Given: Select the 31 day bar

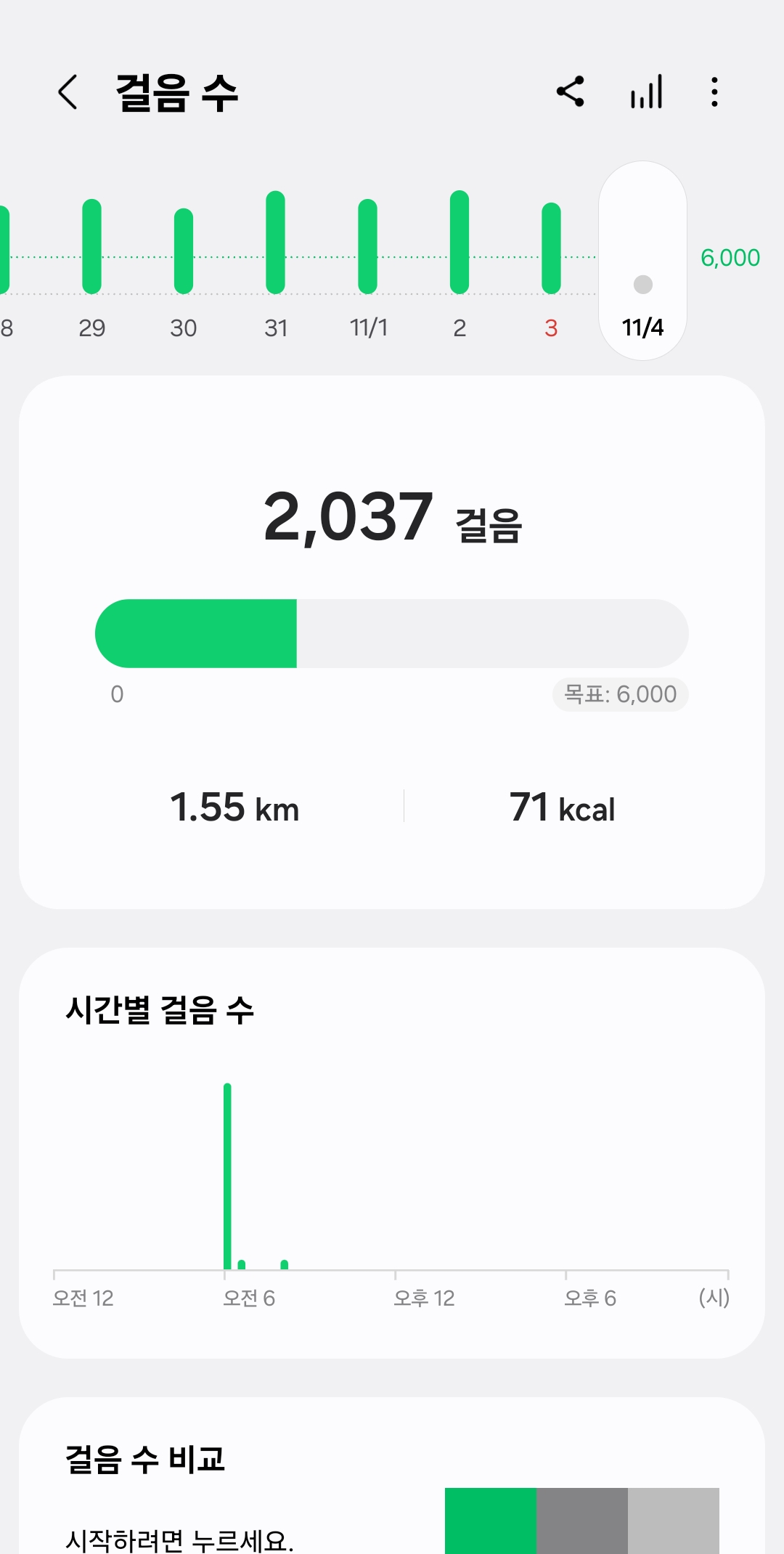Looking at the screenshot, I should tap(276, 243).
